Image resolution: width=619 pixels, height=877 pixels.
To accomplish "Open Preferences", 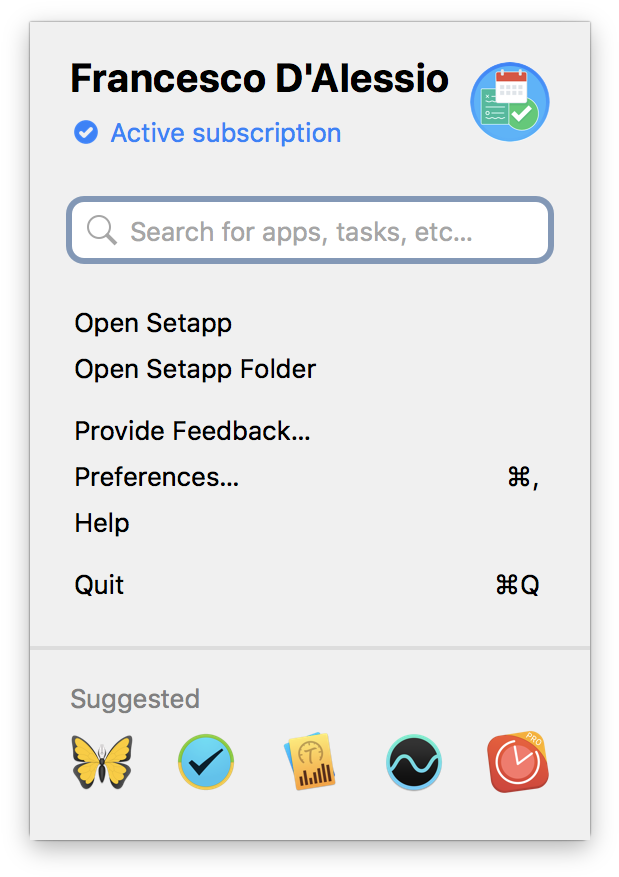I will (157, 477).
